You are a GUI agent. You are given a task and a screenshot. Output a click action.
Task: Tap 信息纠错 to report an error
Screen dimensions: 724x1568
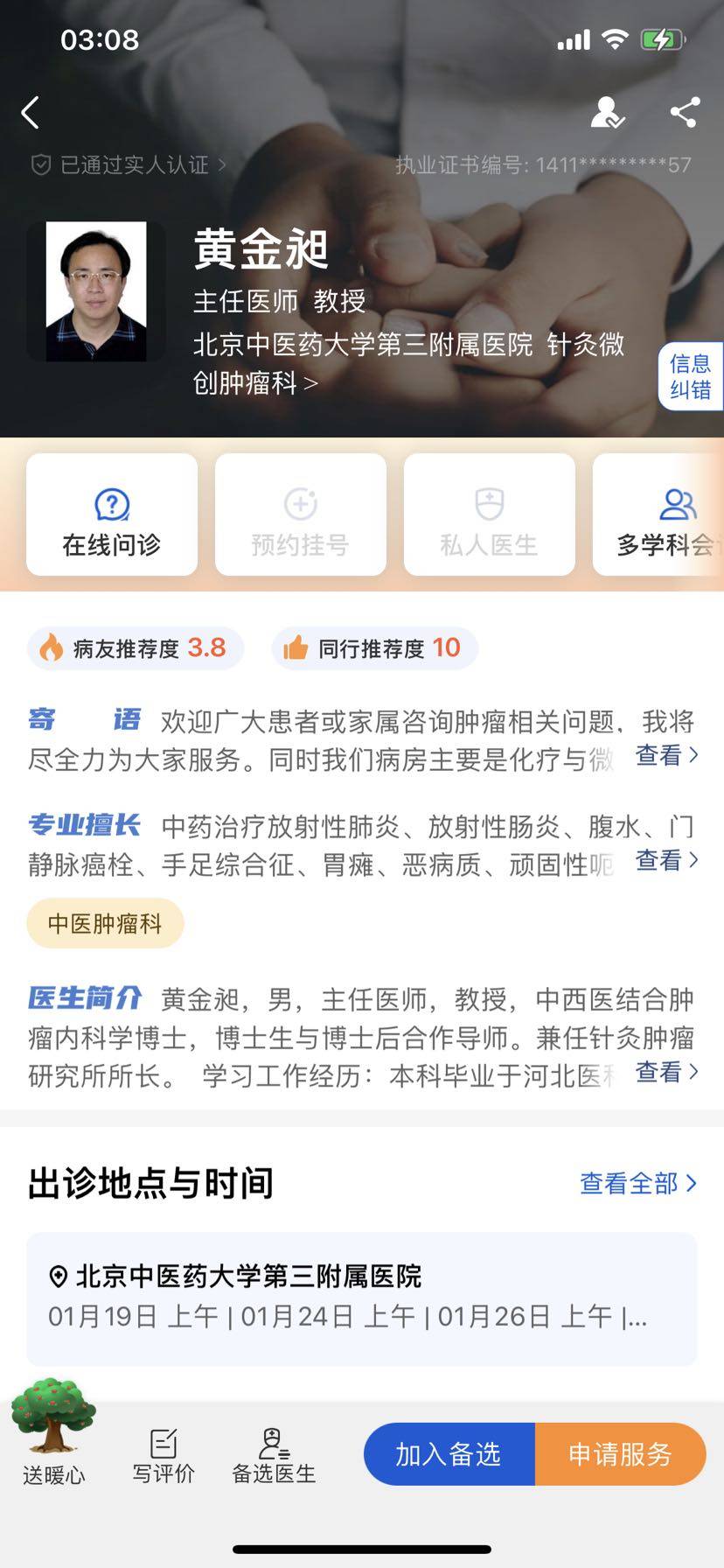(690, 376)
